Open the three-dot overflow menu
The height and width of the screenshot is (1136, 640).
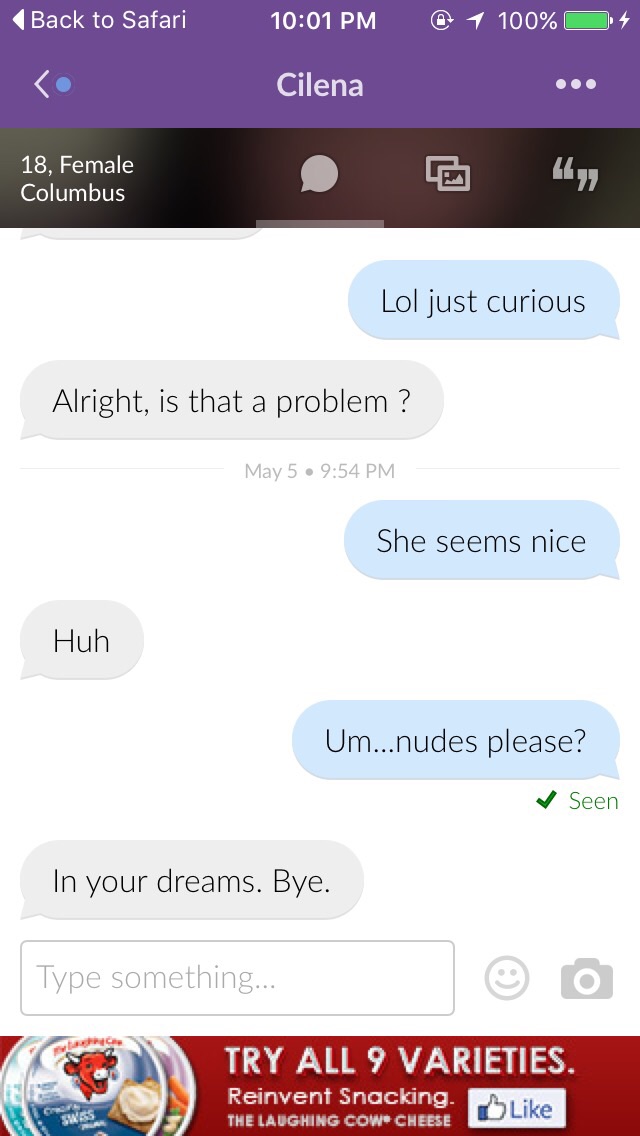(575, 85)
